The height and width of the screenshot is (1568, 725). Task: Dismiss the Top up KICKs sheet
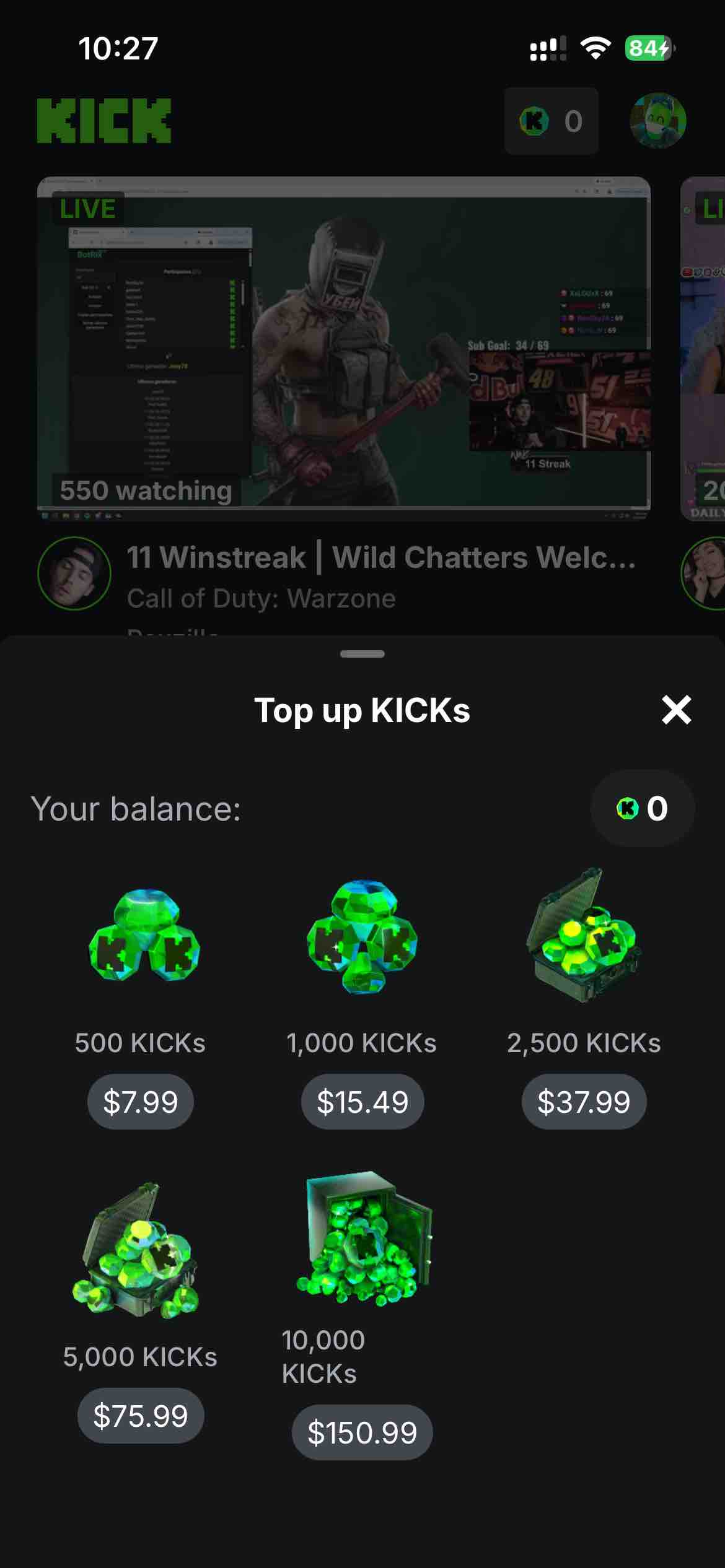click(675, 710)
